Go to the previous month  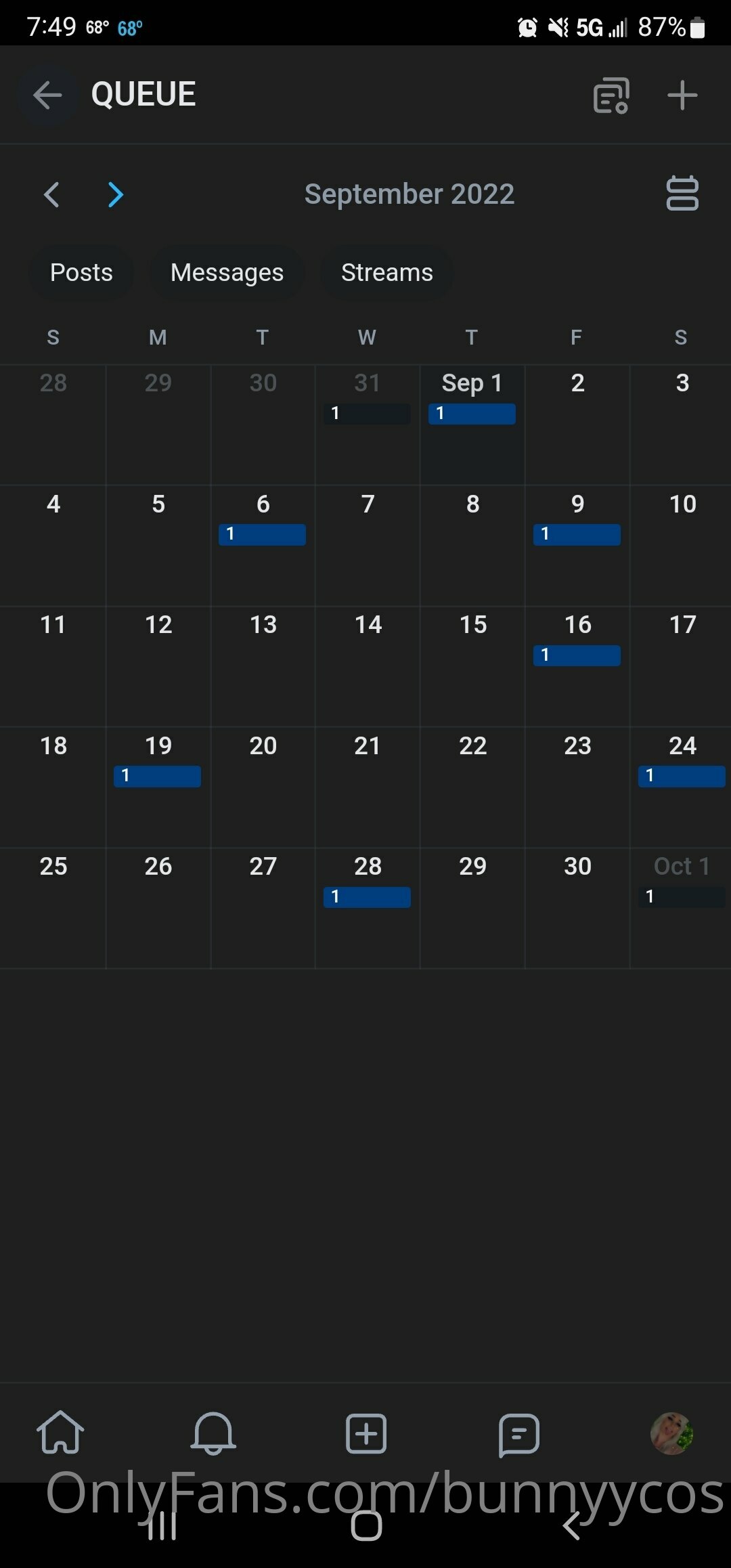pos(52,195)
